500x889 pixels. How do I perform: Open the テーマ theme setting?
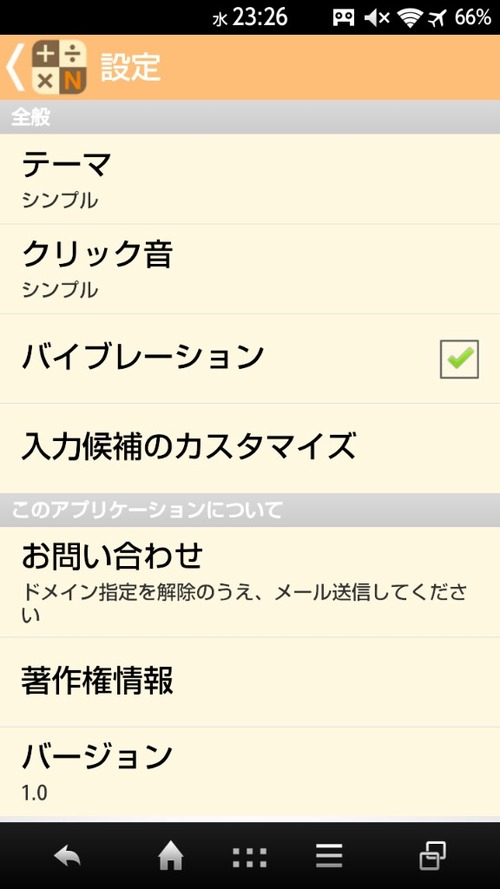[250, 179]
